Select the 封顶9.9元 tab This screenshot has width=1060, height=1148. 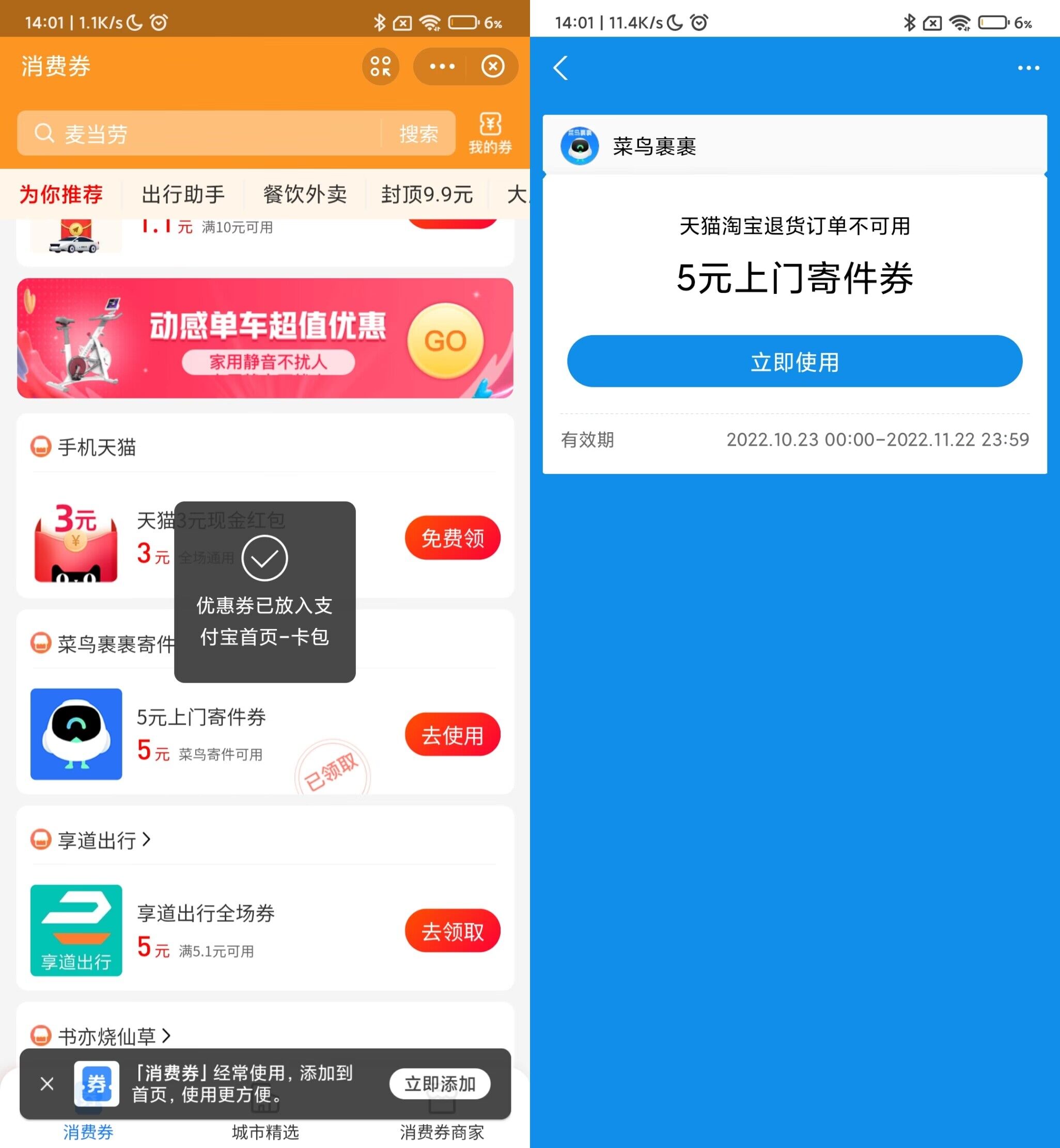coord(427,194)
